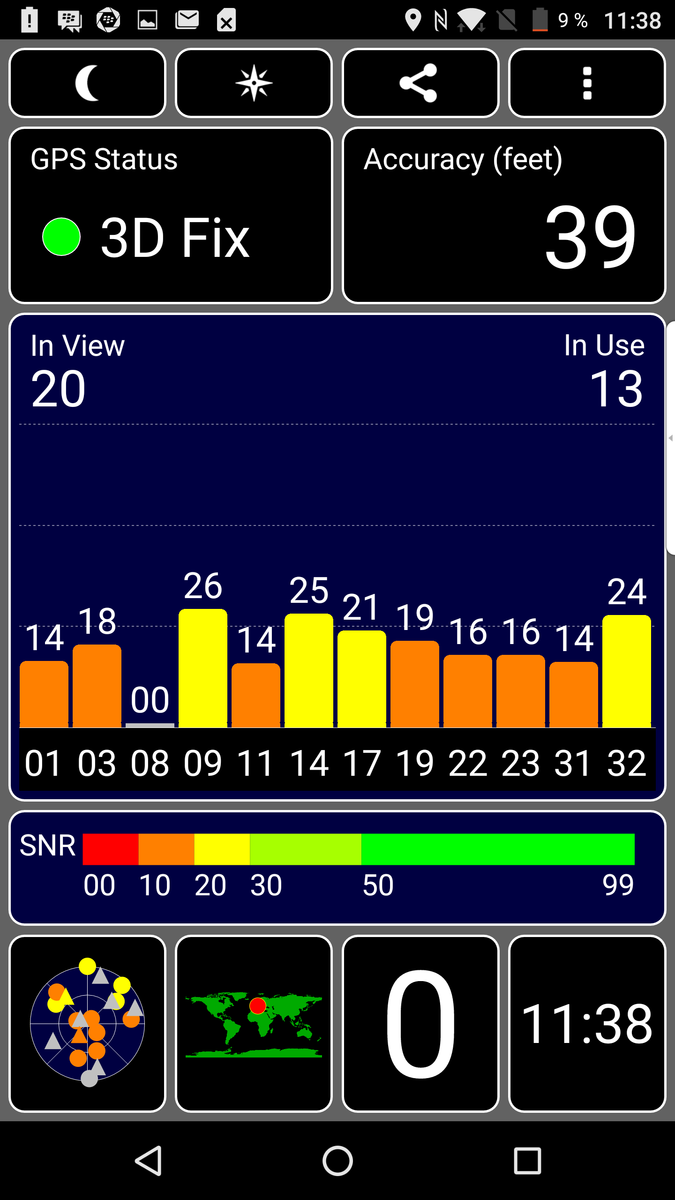The image size is (675, 1200).
Task: Open the world map location tile
Action: (254, 1023)
